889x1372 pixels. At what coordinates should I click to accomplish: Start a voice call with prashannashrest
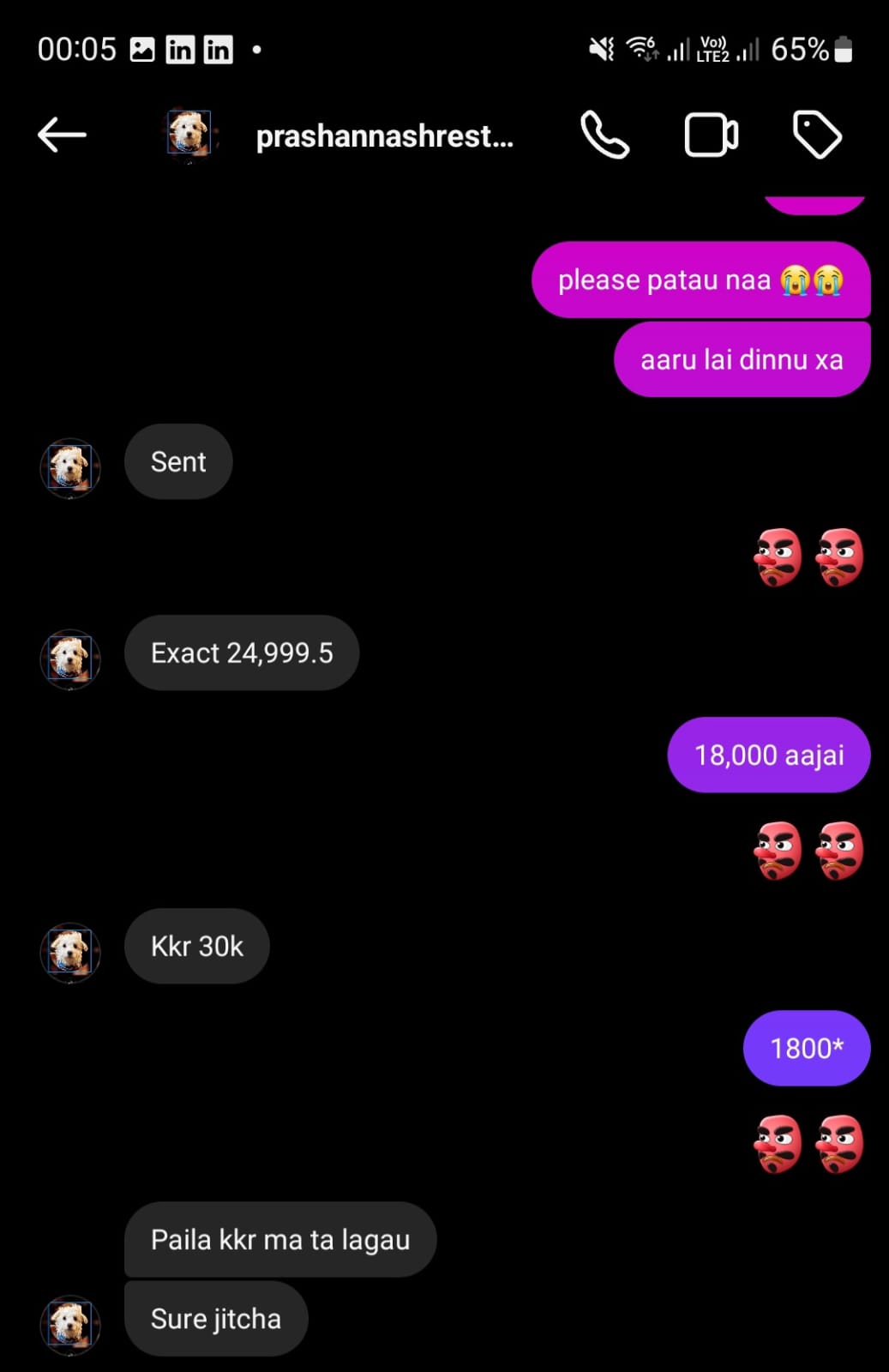tap(605, 135)
